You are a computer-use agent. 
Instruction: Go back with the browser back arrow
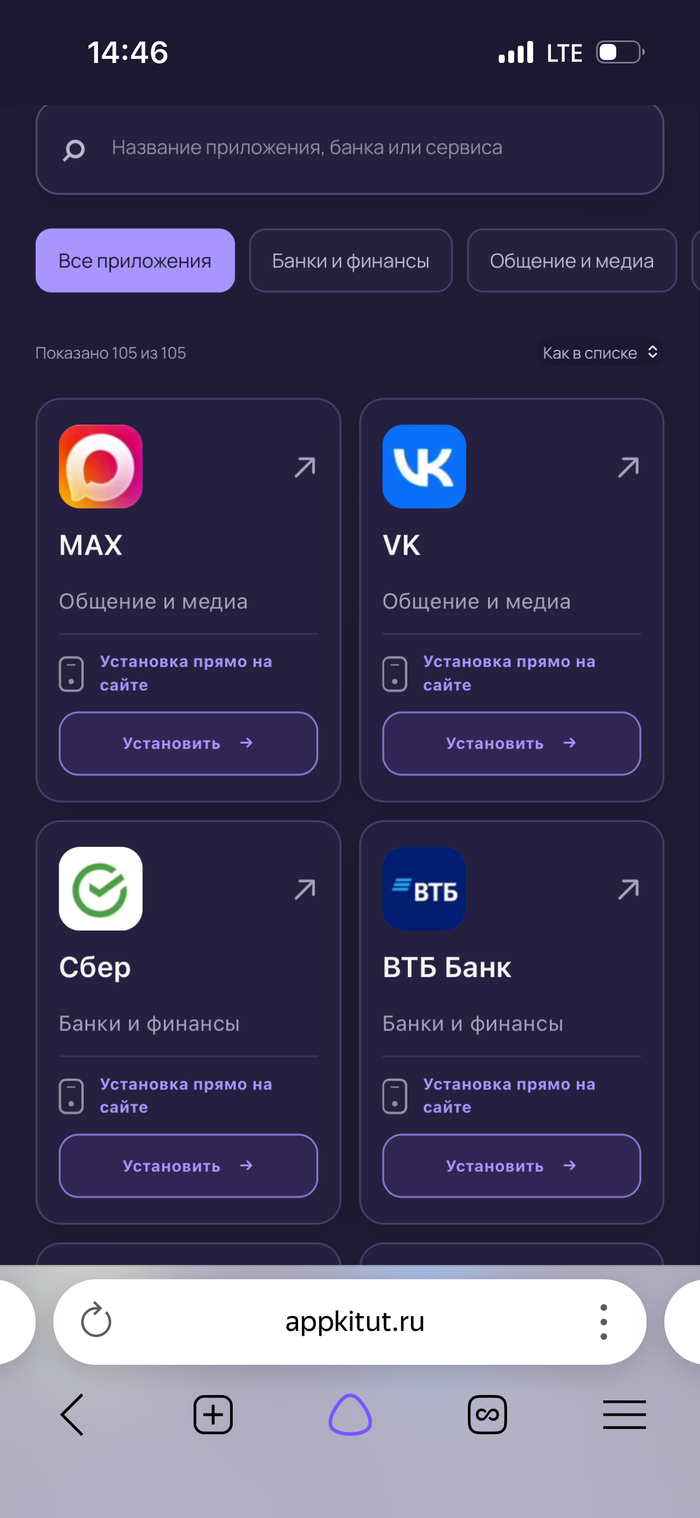72,1415
